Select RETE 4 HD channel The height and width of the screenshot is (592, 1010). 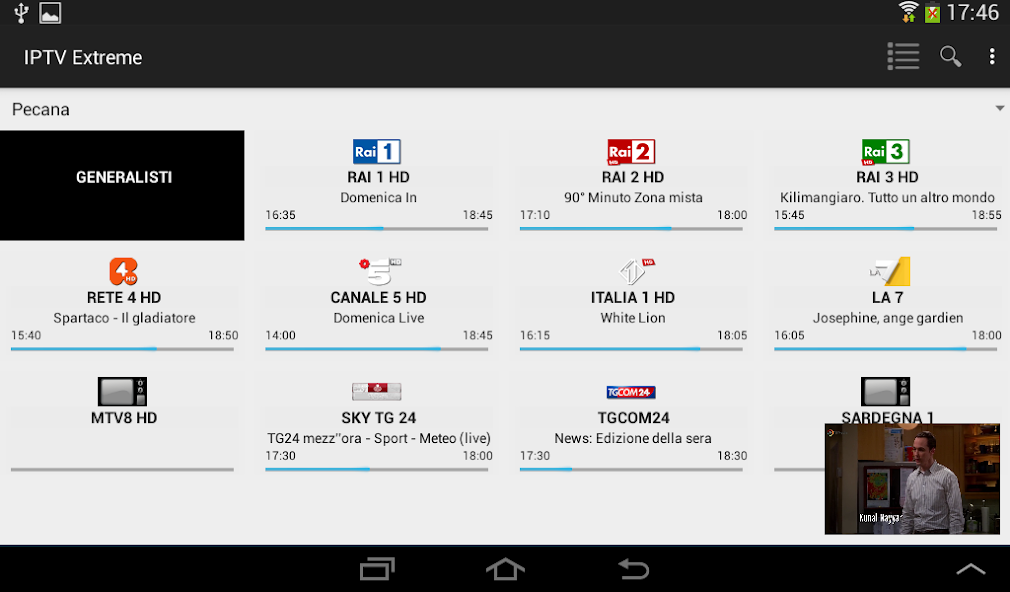122,305
